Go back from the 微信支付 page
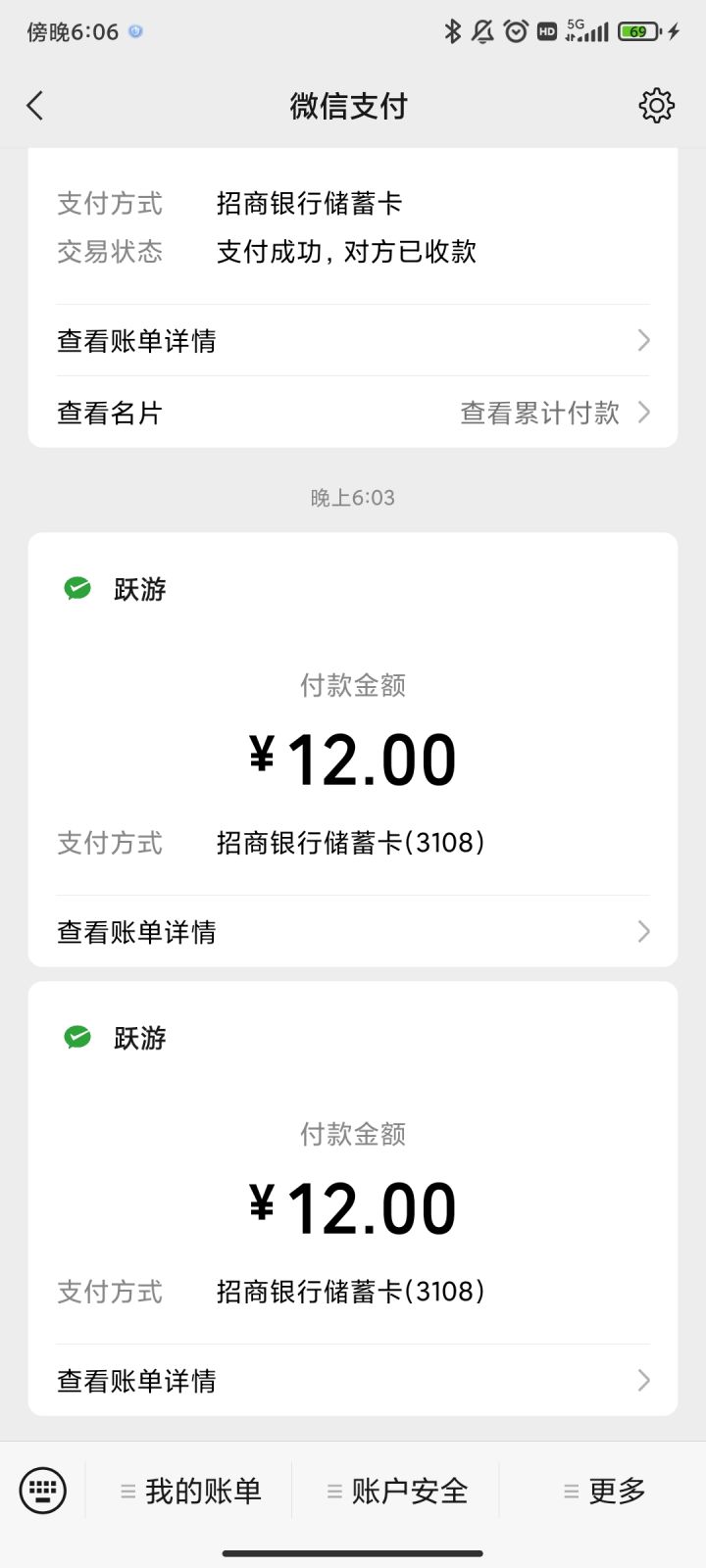Screen dimensions: 706x1568 [35, 106]
